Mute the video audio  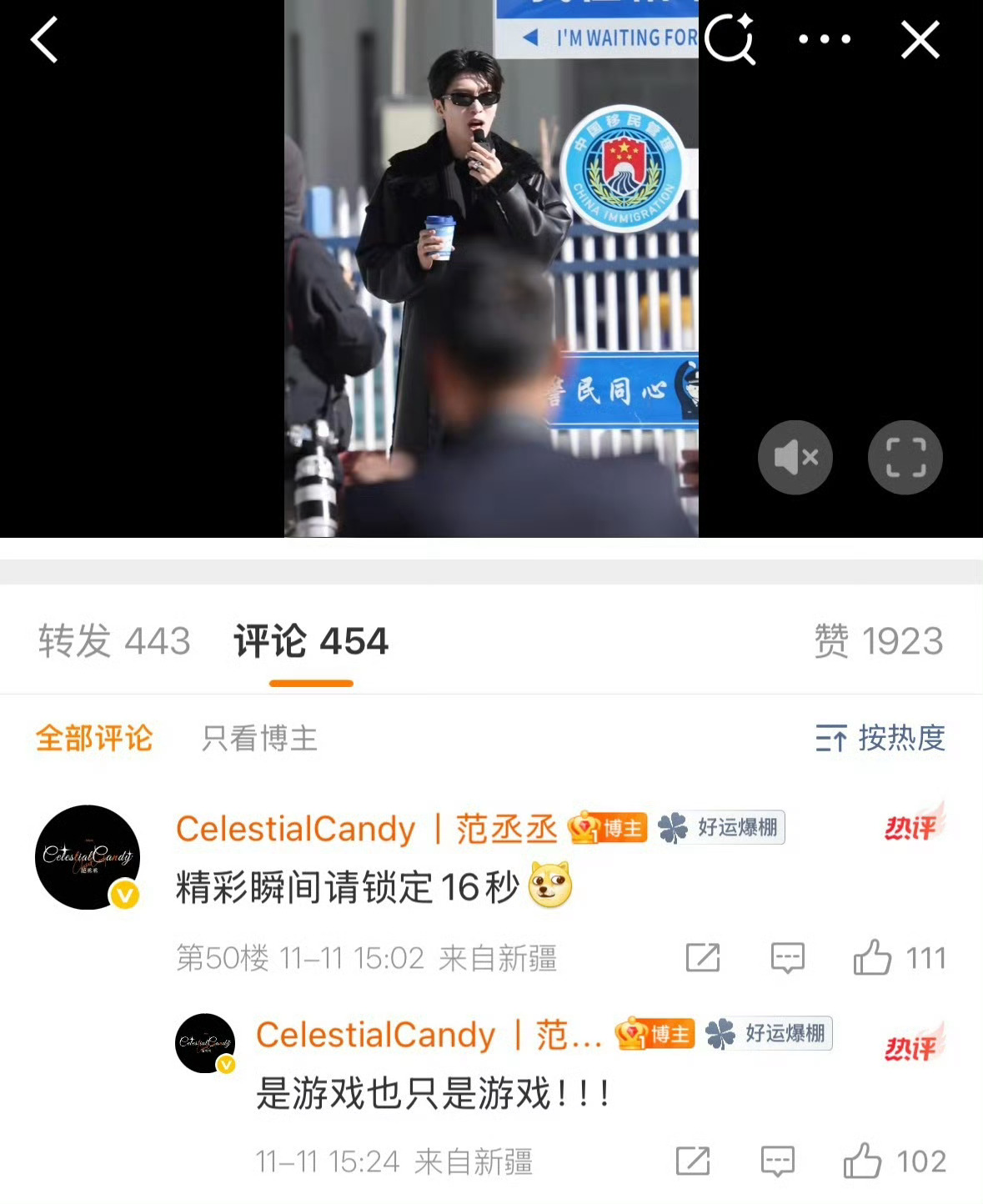(795, 457)
